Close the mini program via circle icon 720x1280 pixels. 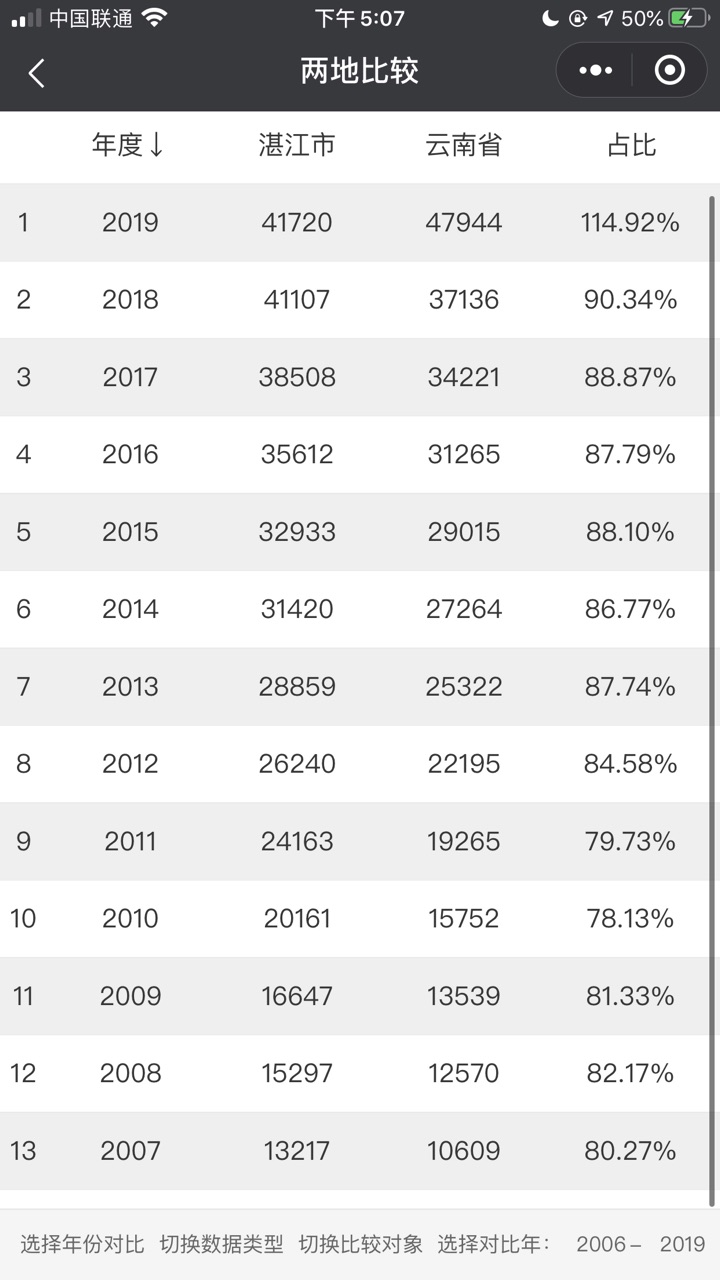tap(669, 70)
